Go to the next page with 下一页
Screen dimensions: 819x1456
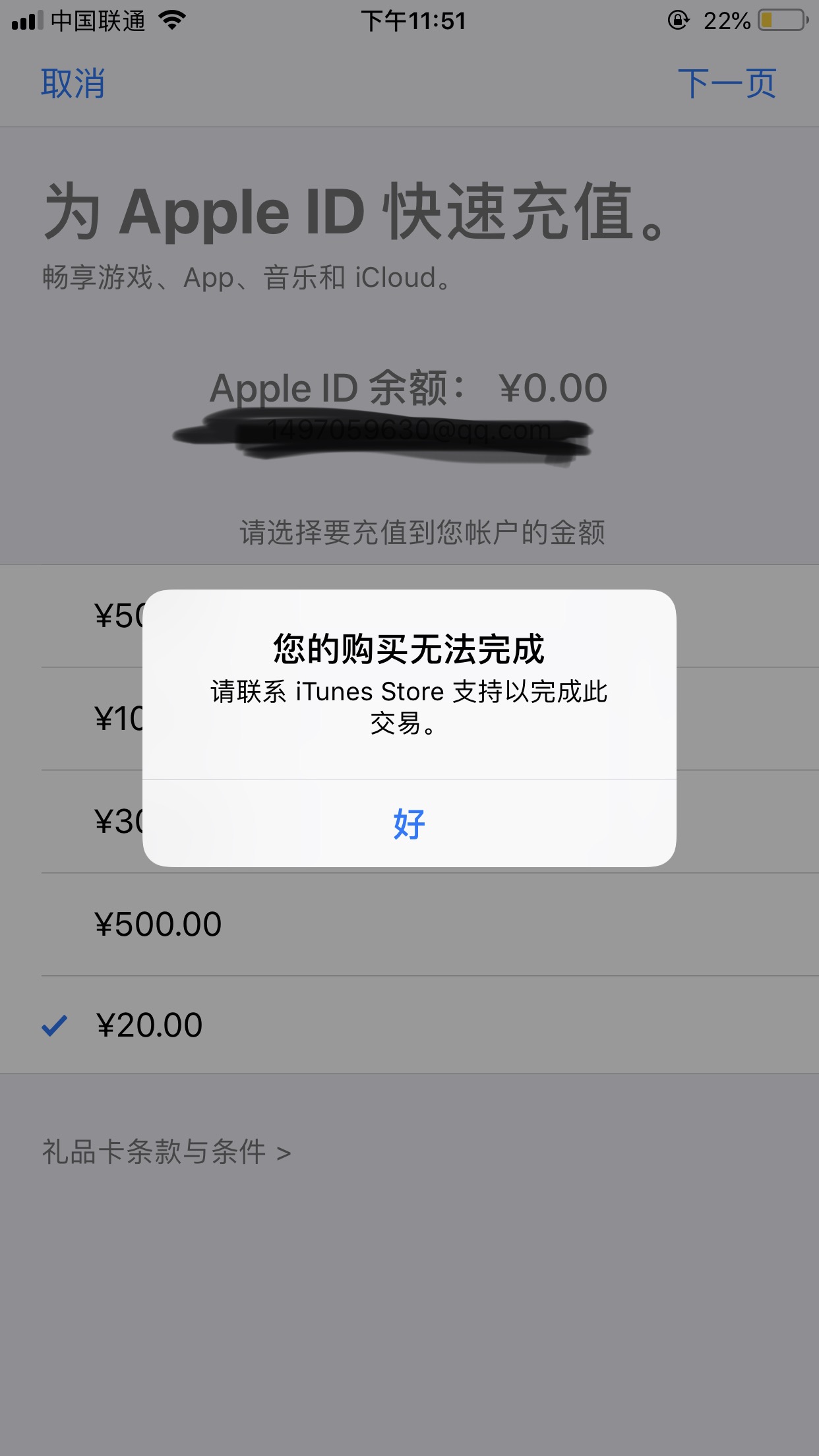(x=727, y=84)
